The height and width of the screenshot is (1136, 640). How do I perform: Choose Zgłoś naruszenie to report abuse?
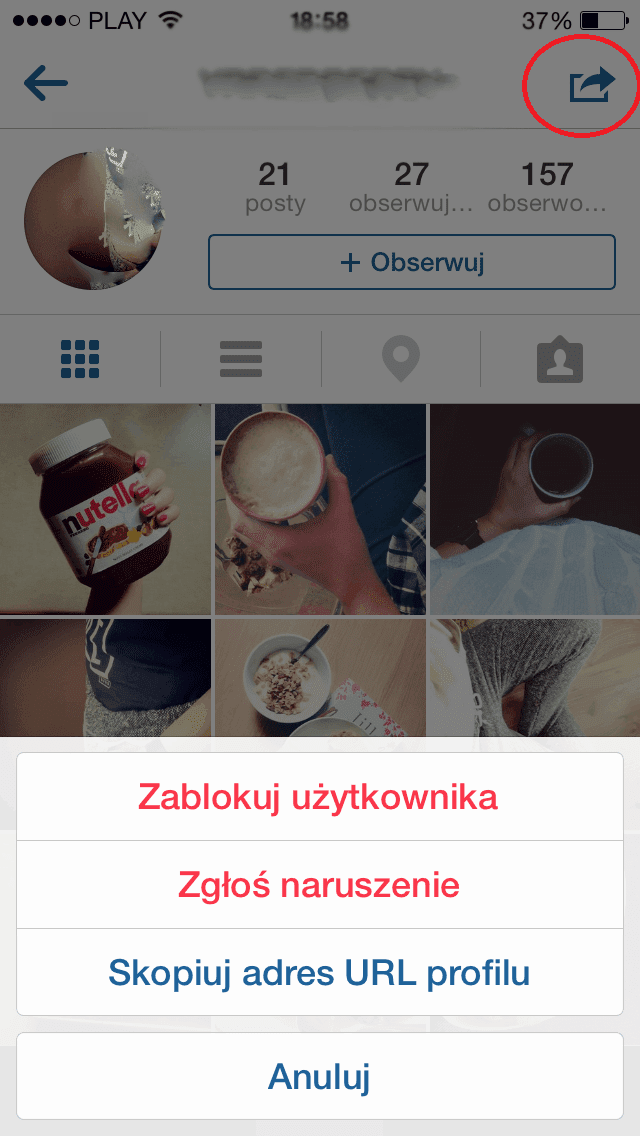click(x=319, y=885)
